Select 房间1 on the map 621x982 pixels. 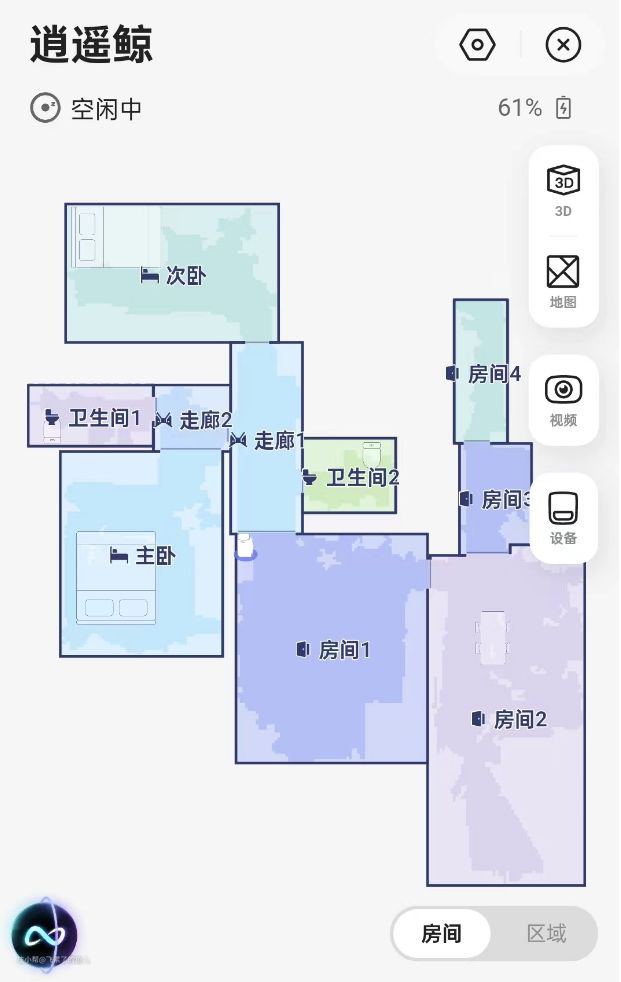[333, 650]
